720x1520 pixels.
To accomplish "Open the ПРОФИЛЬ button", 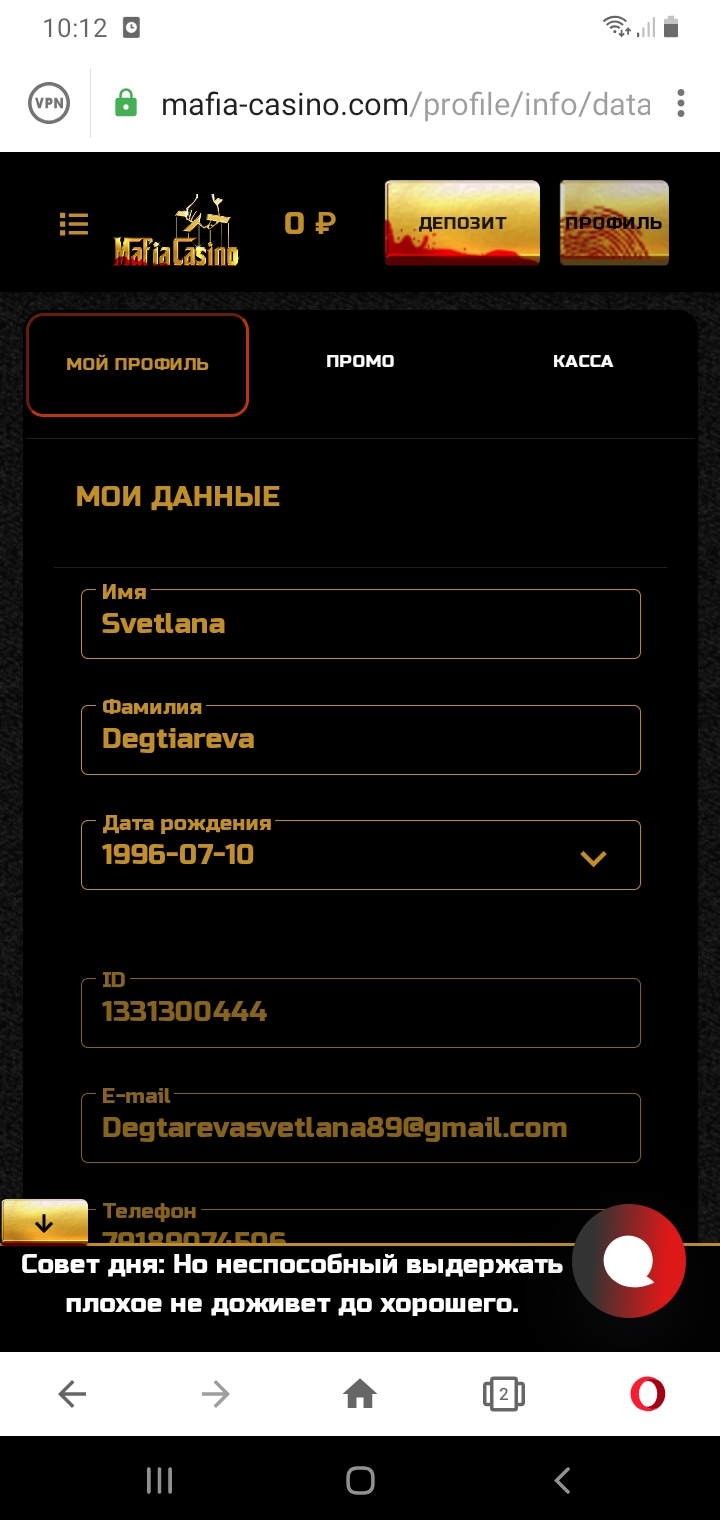I will click(x=613, y=222).
